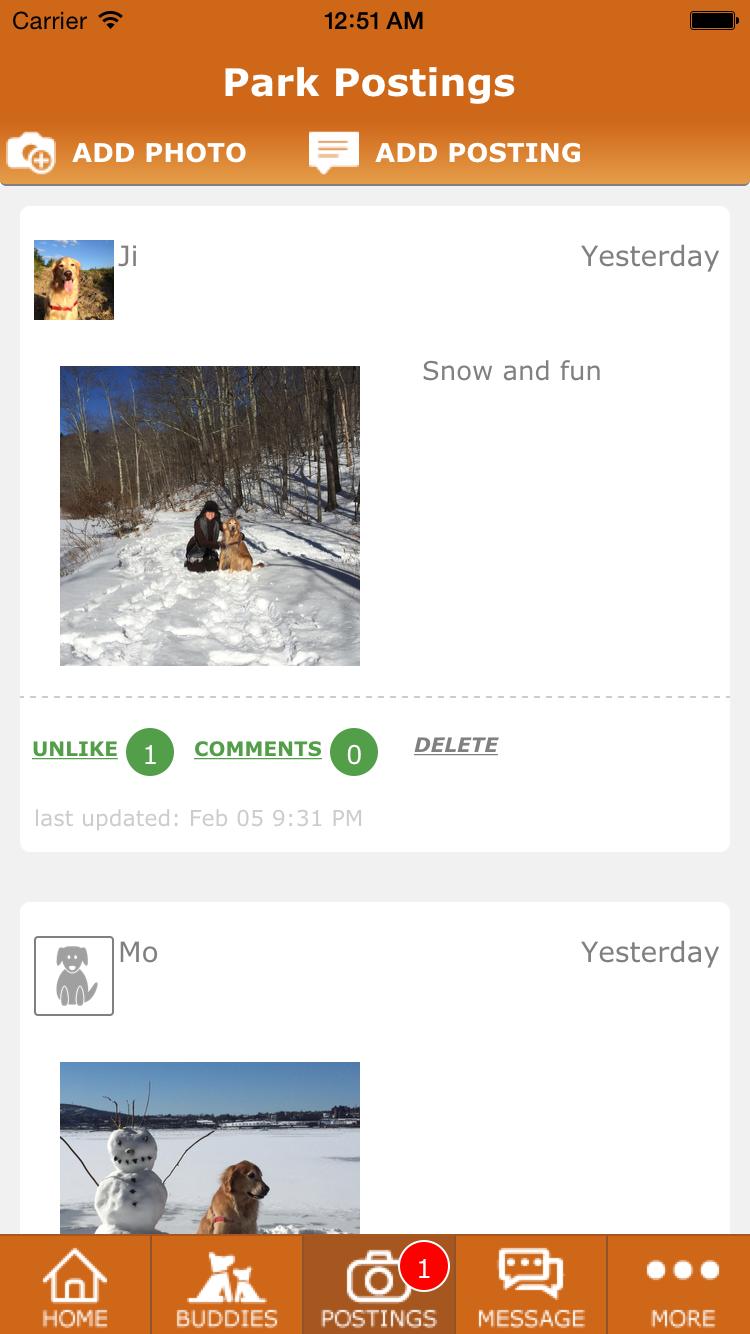Select the Postings tab
This screenshot has height=1334, width=750.
click(x=378, y=1287)
